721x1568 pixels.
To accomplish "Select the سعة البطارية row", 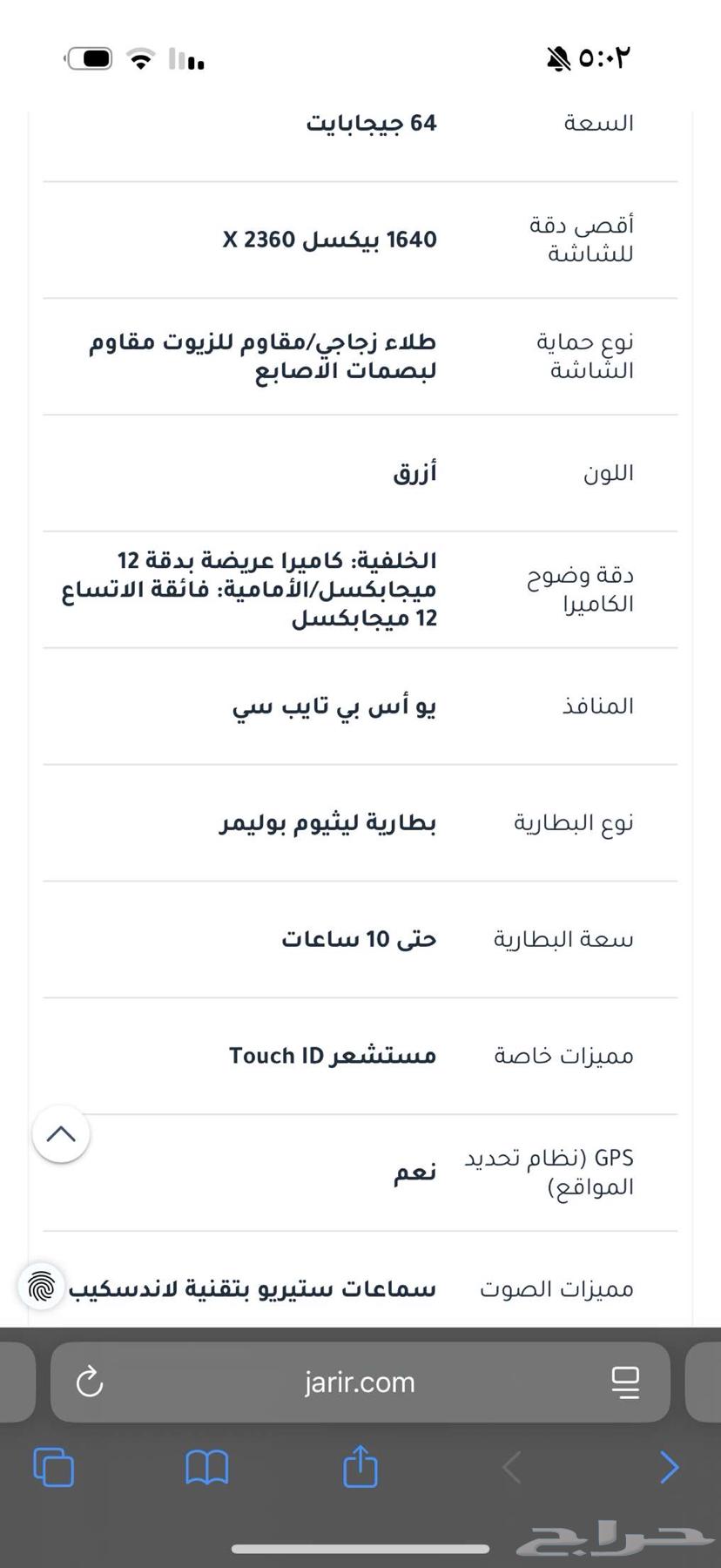I will [x=360, y=939].
